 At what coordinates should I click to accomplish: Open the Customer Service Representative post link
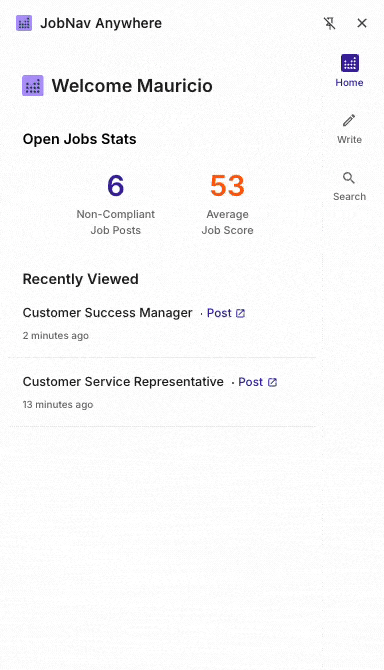258,382
